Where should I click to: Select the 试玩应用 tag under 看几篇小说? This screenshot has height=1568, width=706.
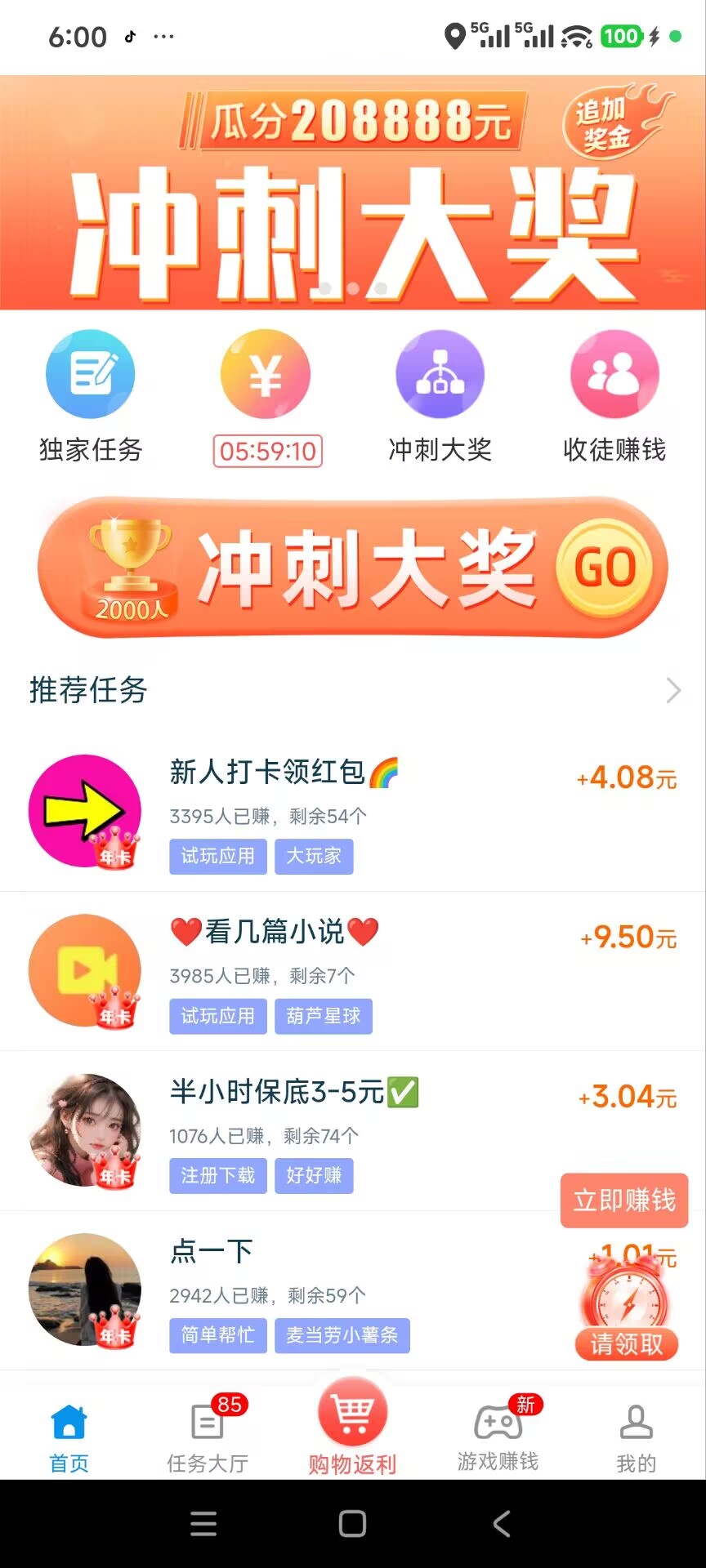tap(217, 1016)
